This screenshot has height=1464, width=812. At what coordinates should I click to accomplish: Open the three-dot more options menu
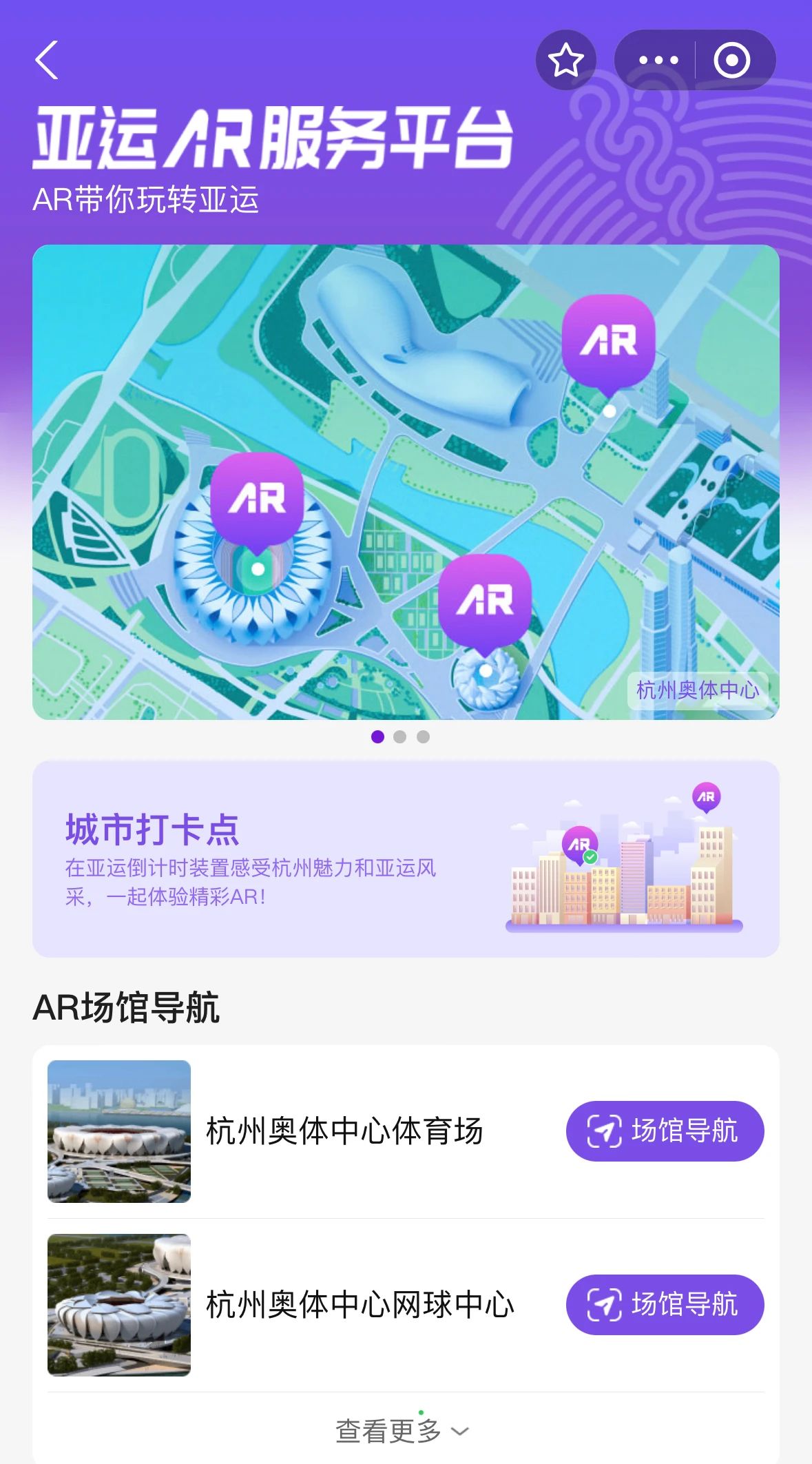point(658,61)
